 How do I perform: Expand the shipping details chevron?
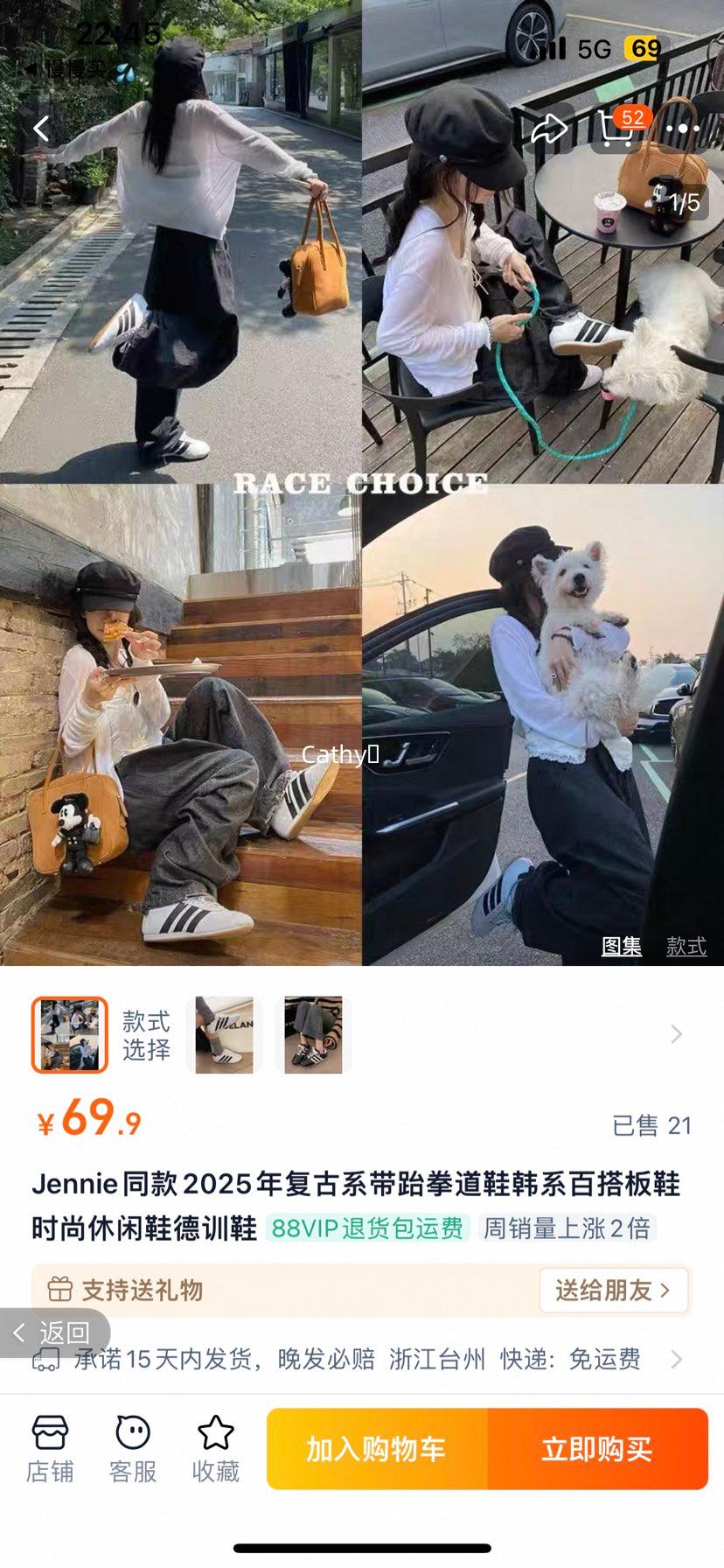(x=676, y=1359)
